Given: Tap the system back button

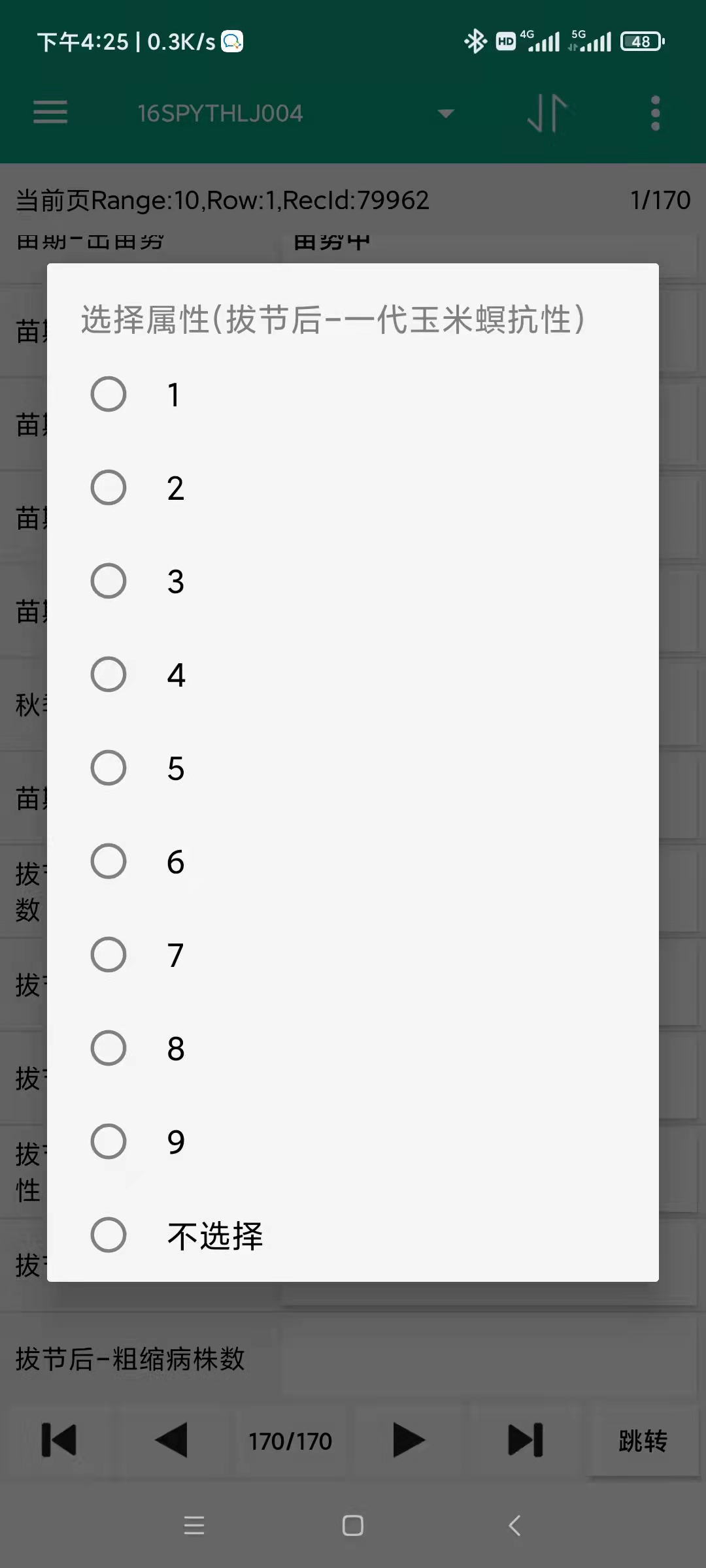Looking at the screenshot, I should [x=514, y=1526].
